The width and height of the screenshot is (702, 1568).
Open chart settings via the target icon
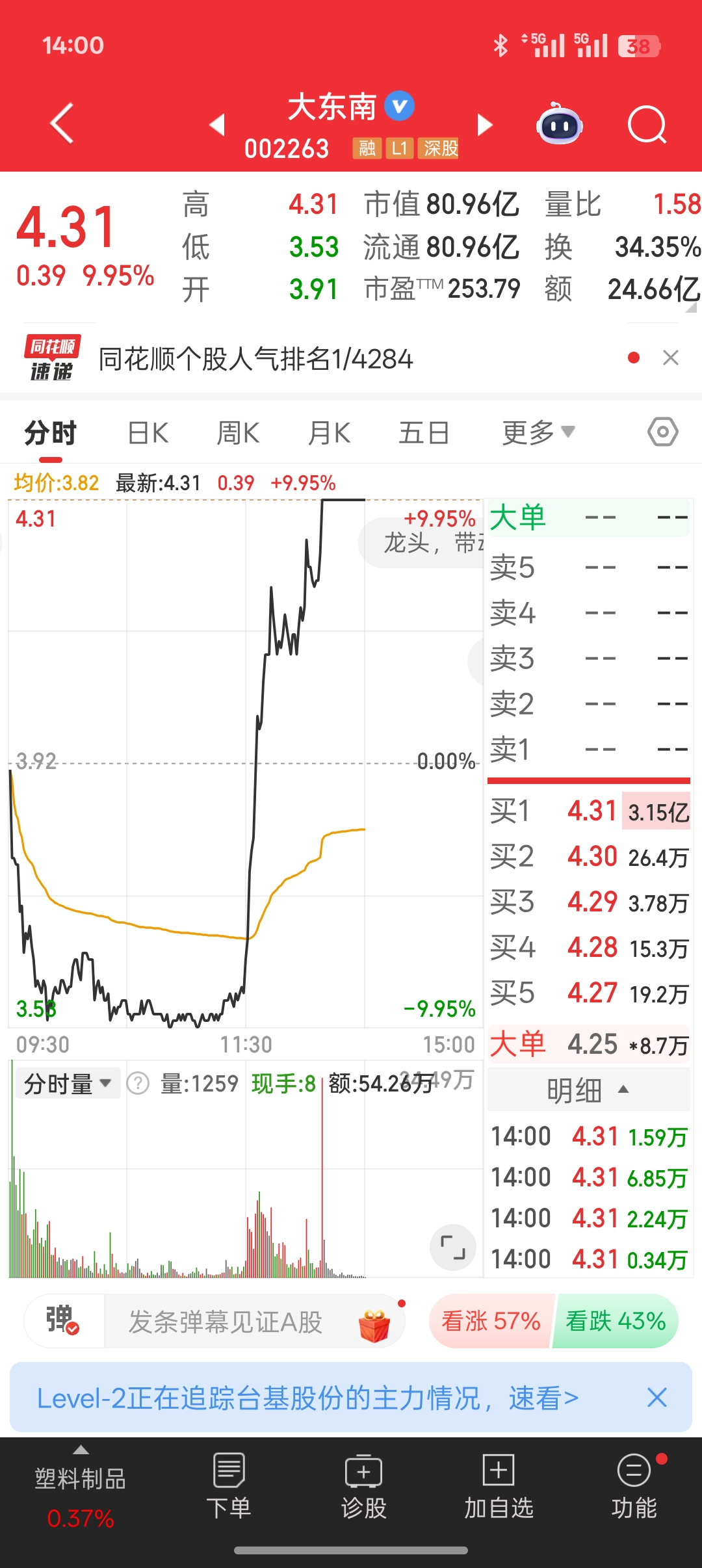662,431
